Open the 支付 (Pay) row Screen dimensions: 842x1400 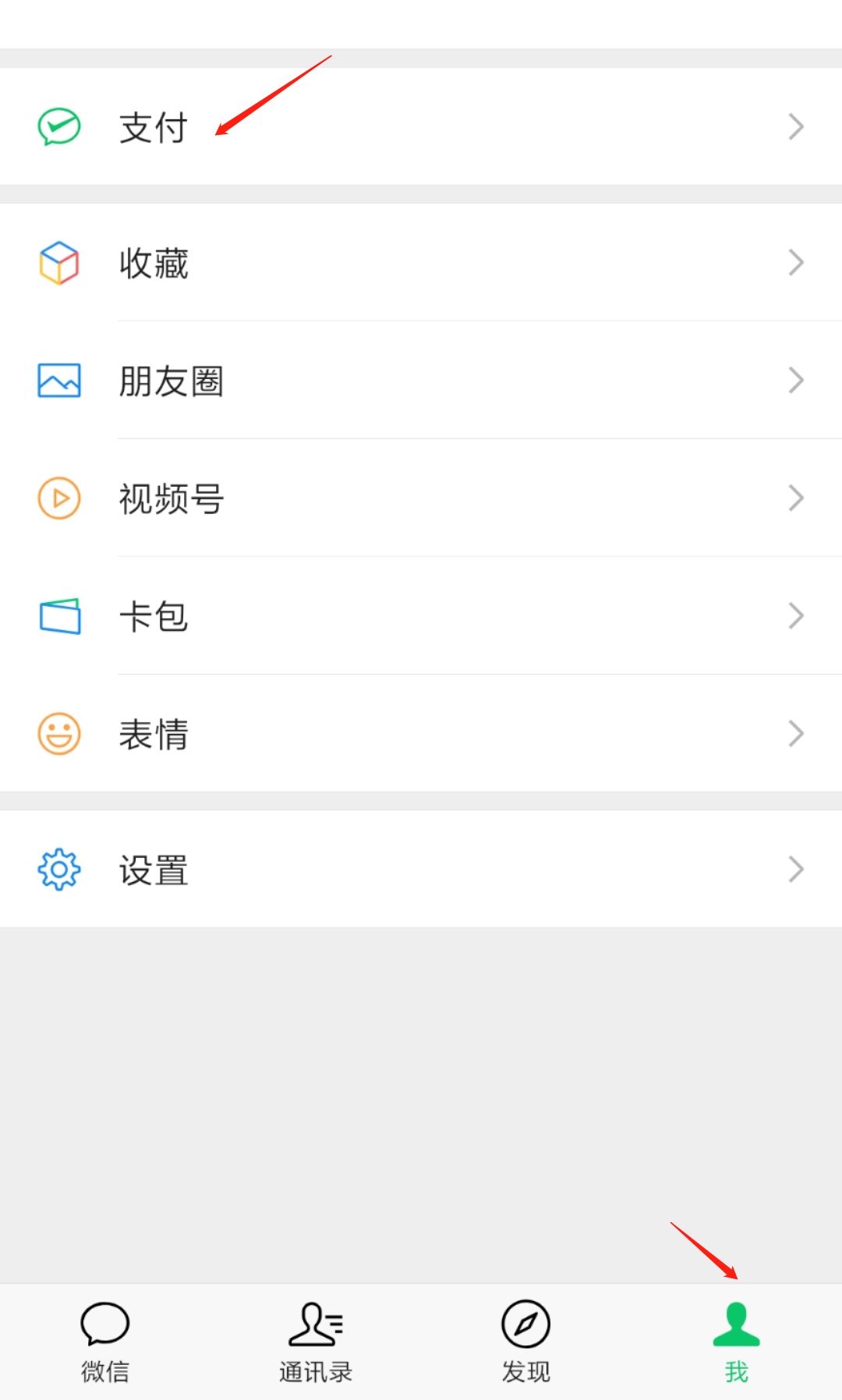[421, 126]
